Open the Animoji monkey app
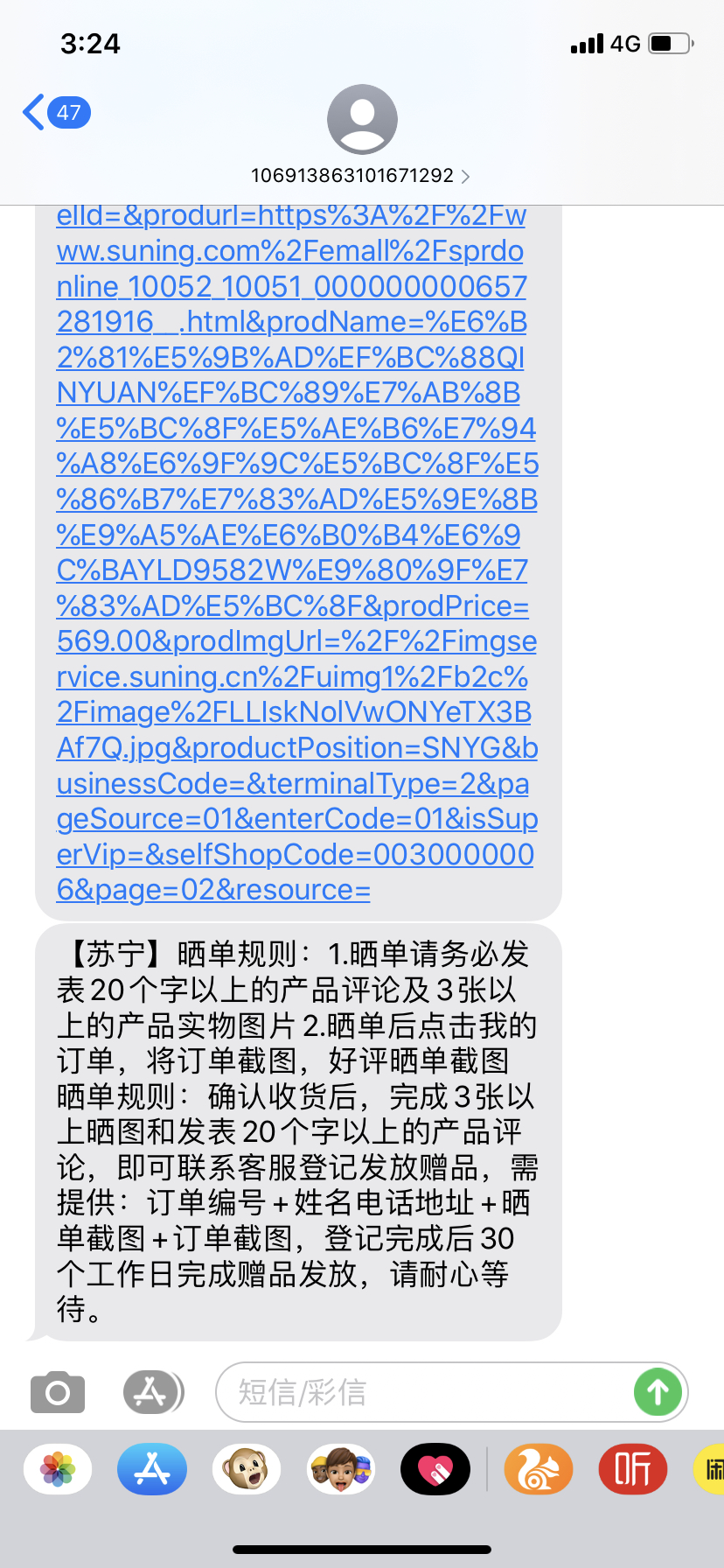This screenshot has height=1568, width=724. click(x=247, y=1469)
